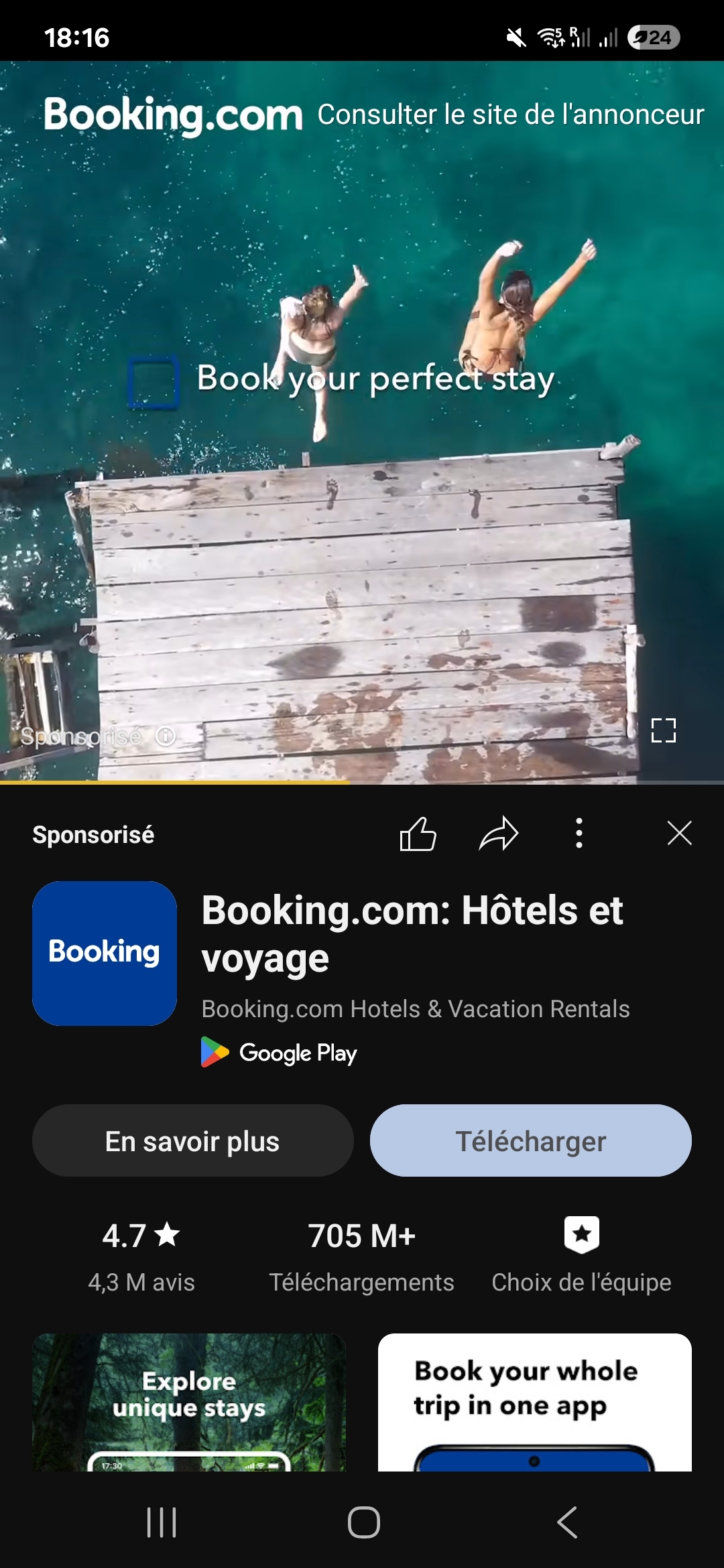The width and height of the screenshot is (724, 1568).
Task: Open the Booking app icon
Action: pyautogui.click(x=105, y=953)
